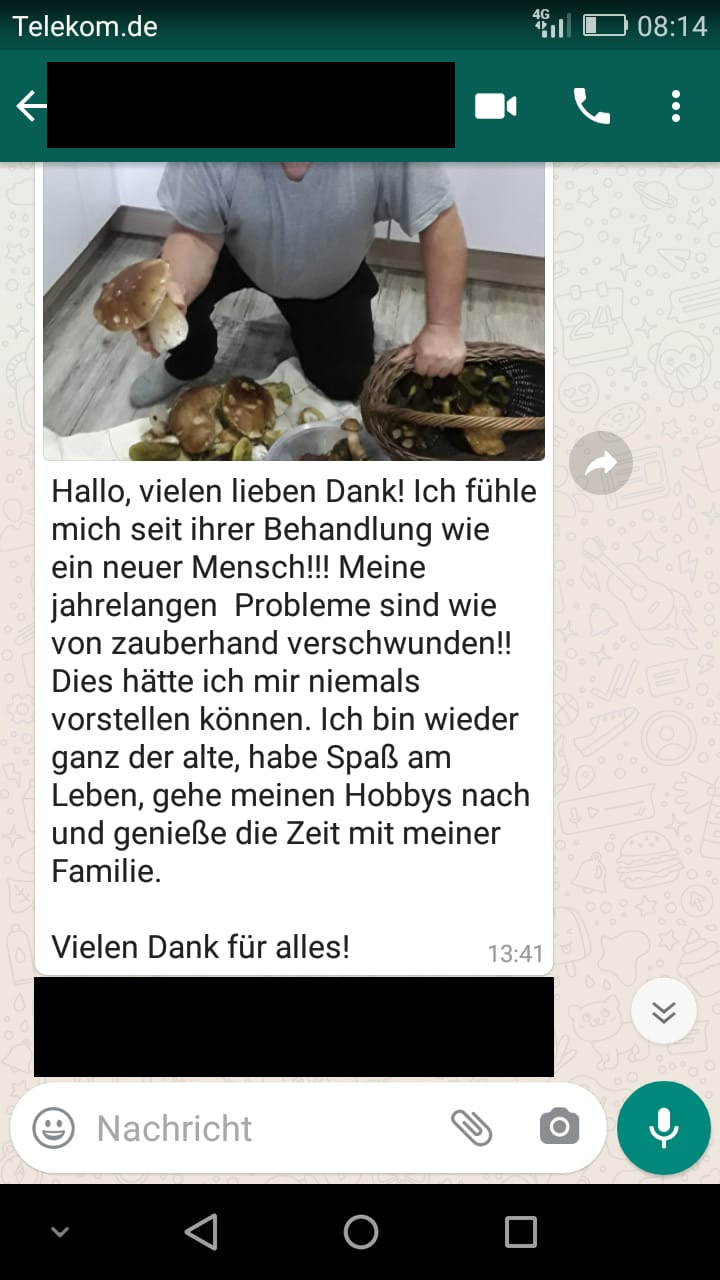Record a voice message
Screen dimensions: 720x1280
click(x=664, y=1128)
